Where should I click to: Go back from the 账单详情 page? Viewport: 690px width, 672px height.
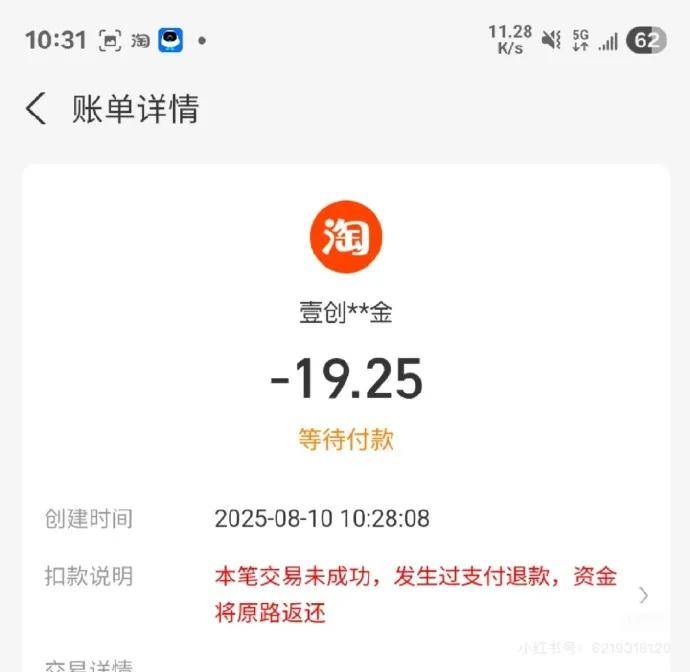[36, 108]
